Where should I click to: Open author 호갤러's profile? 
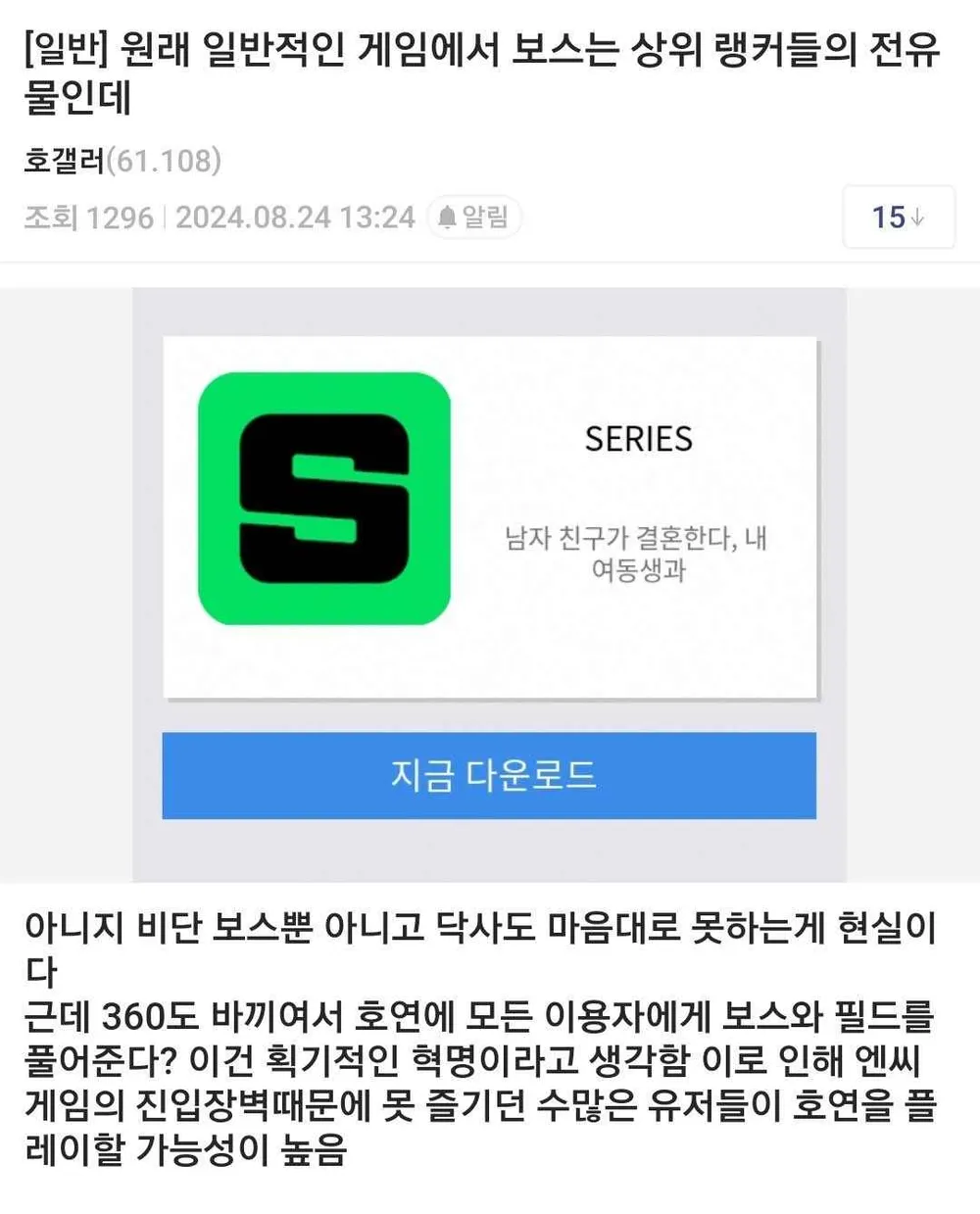[x=65, y=160]
